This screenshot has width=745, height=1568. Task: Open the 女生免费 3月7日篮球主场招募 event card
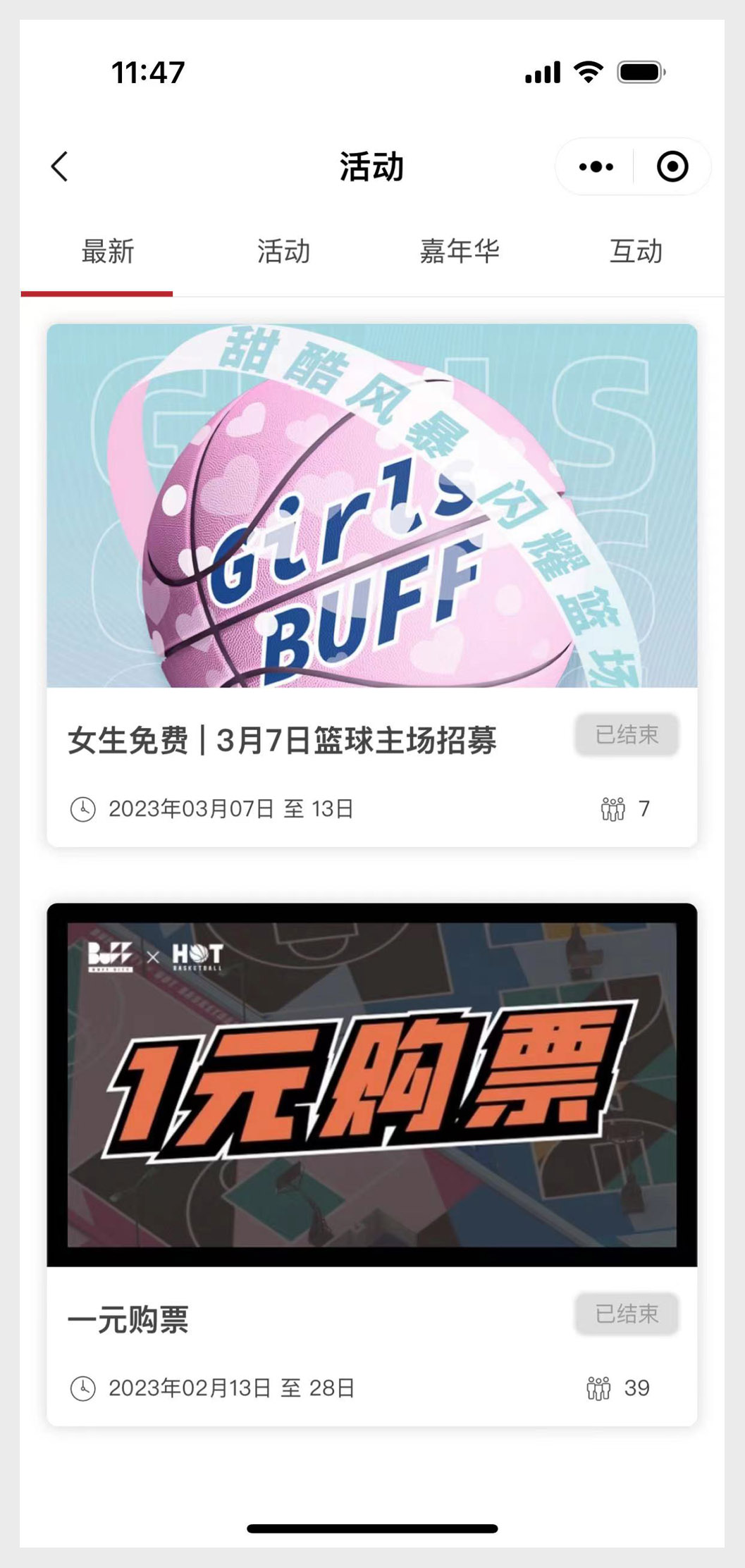coord(372,586)
